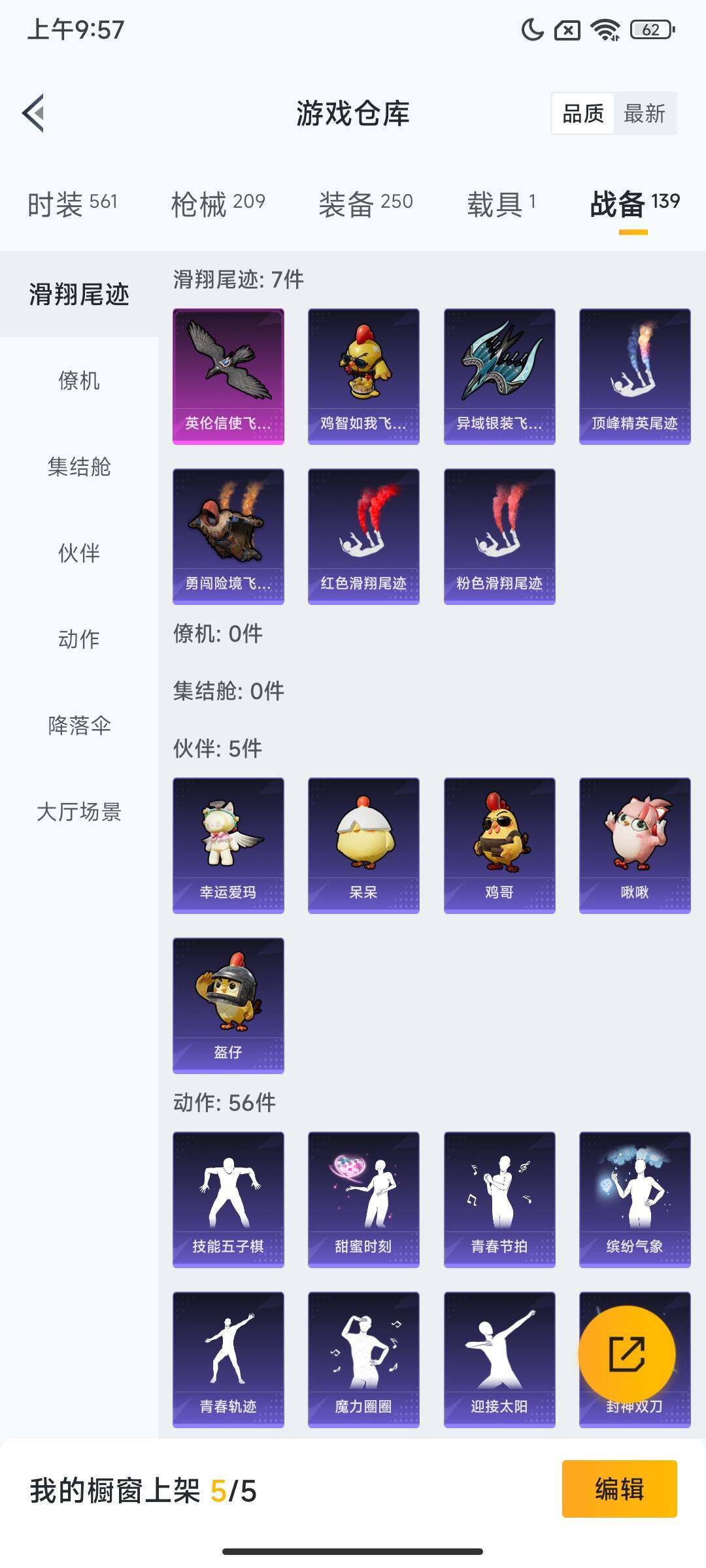The width and height of the screenshot is (706, 1568).
Task: View the 异域银装飞 glide trail
Action: pos(499,372)
